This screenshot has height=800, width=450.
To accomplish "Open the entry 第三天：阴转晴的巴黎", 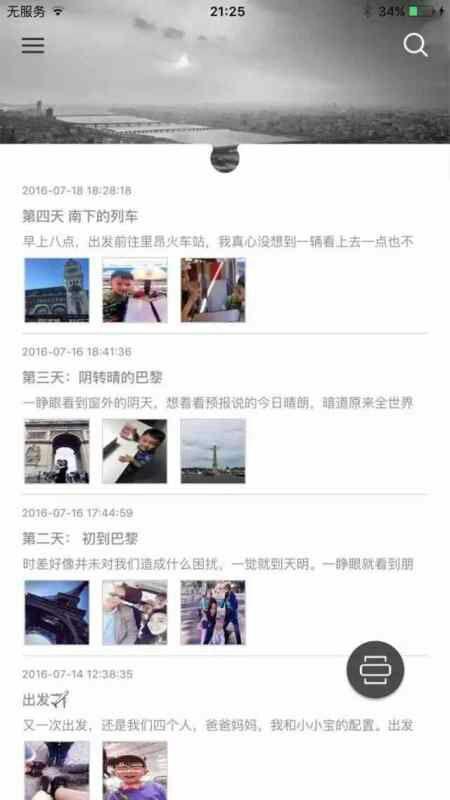I will [92, 378].
